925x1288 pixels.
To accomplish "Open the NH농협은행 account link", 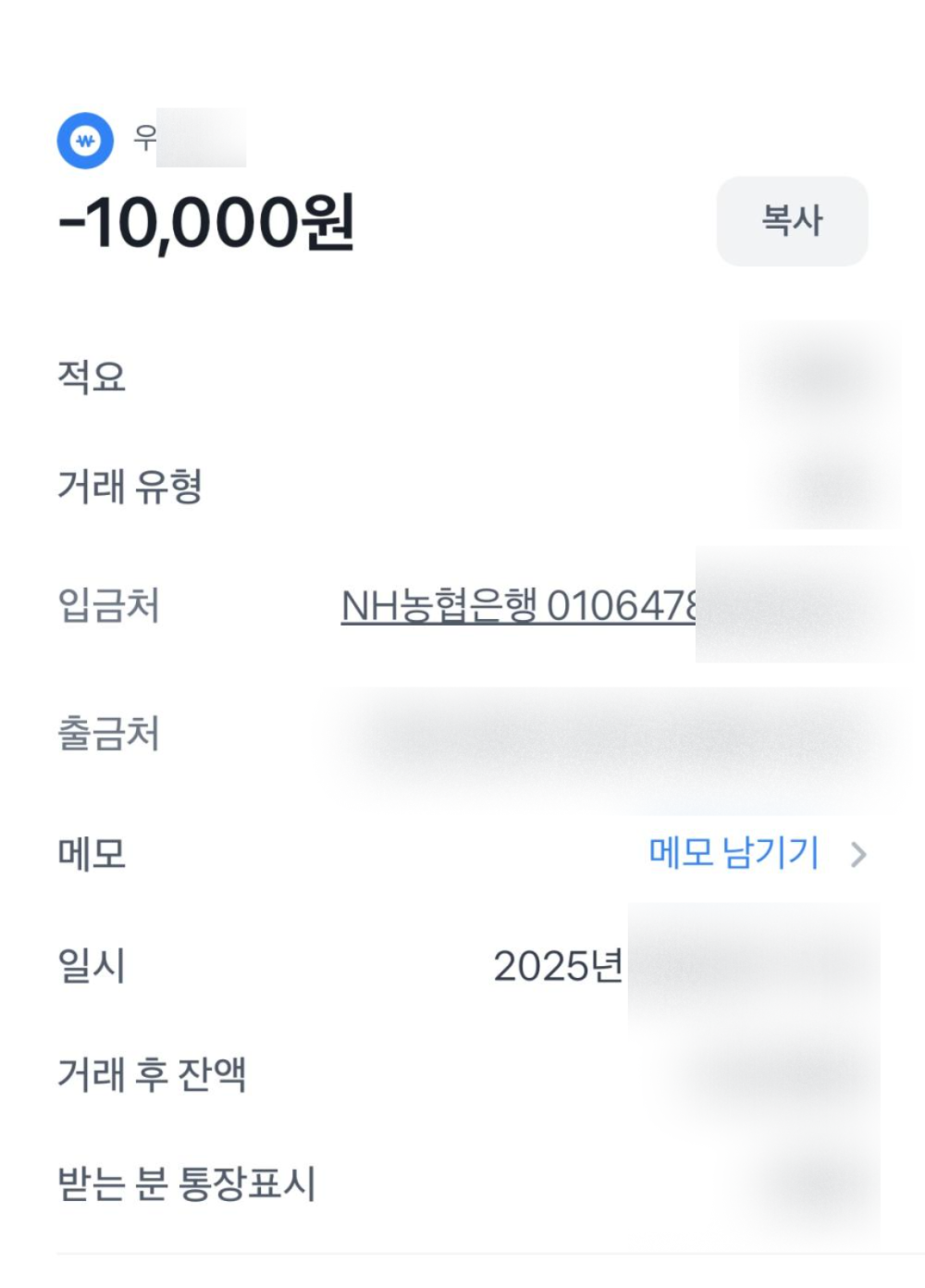I will pyautogui.click(x=517, y=607).
